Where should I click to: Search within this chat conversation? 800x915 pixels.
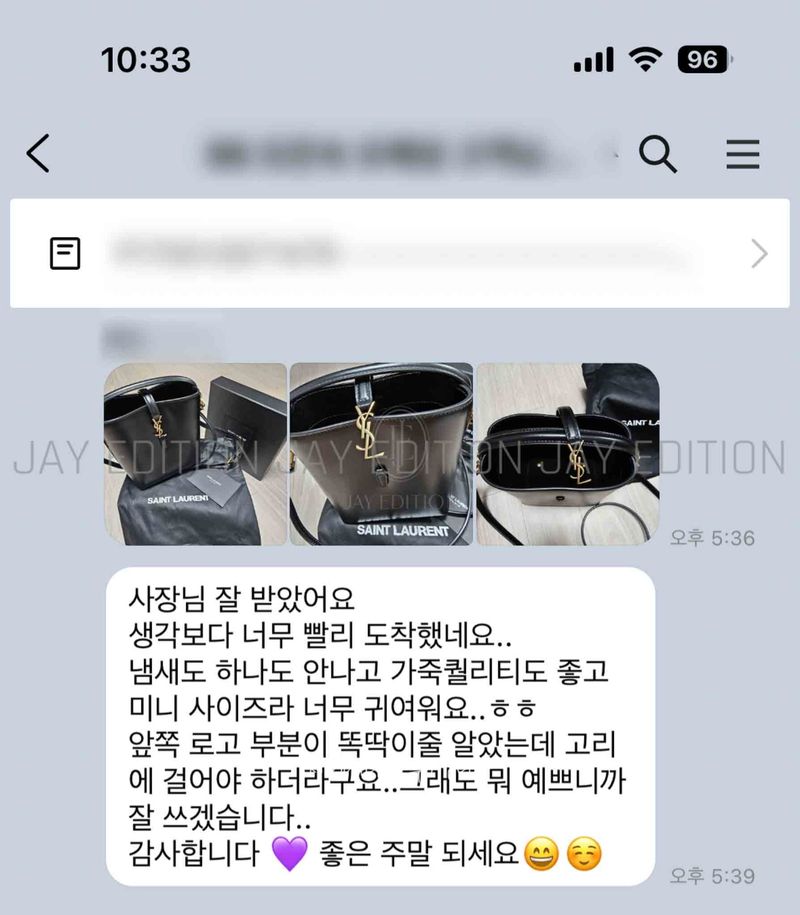(x=657, y=154)
